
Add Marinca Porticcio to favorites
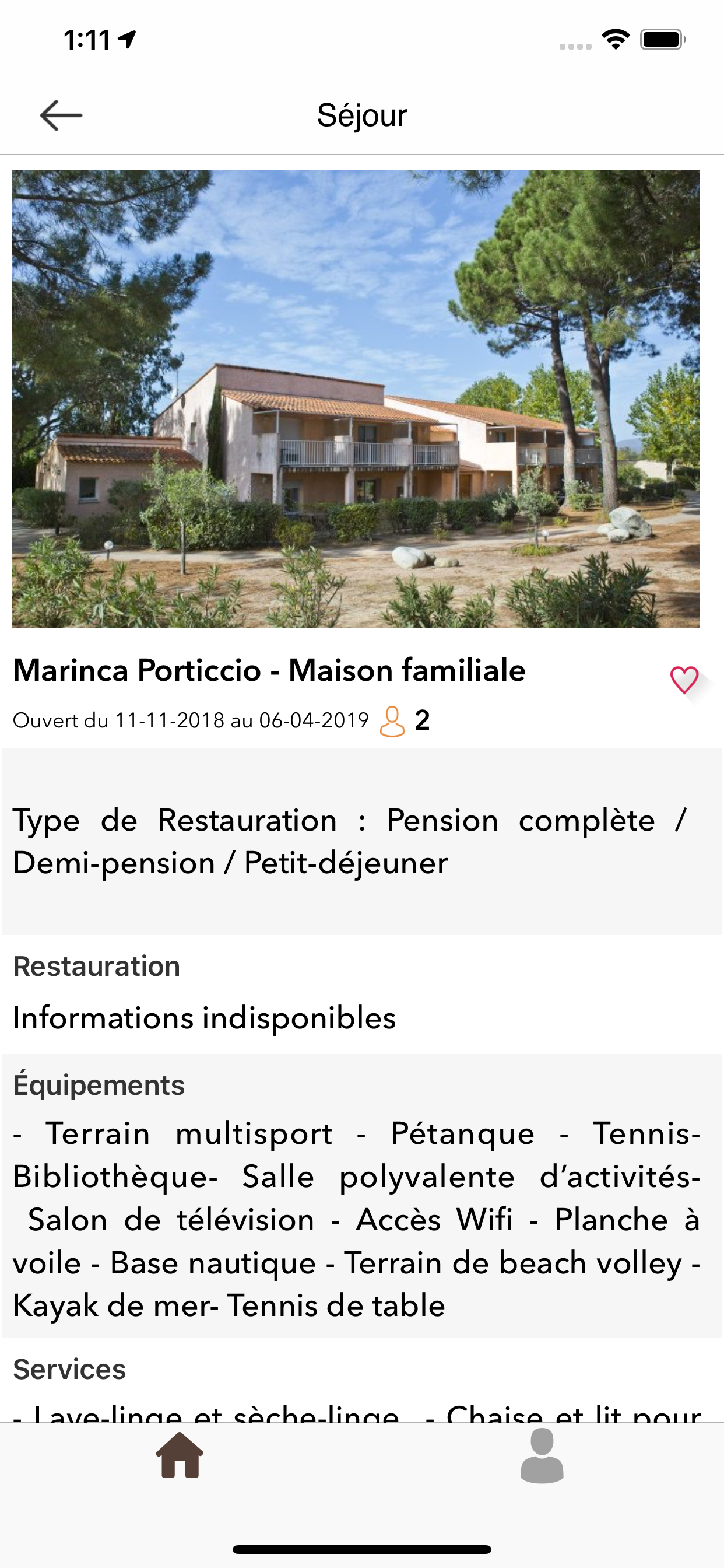pyautogui.click(x=684, y=680)
